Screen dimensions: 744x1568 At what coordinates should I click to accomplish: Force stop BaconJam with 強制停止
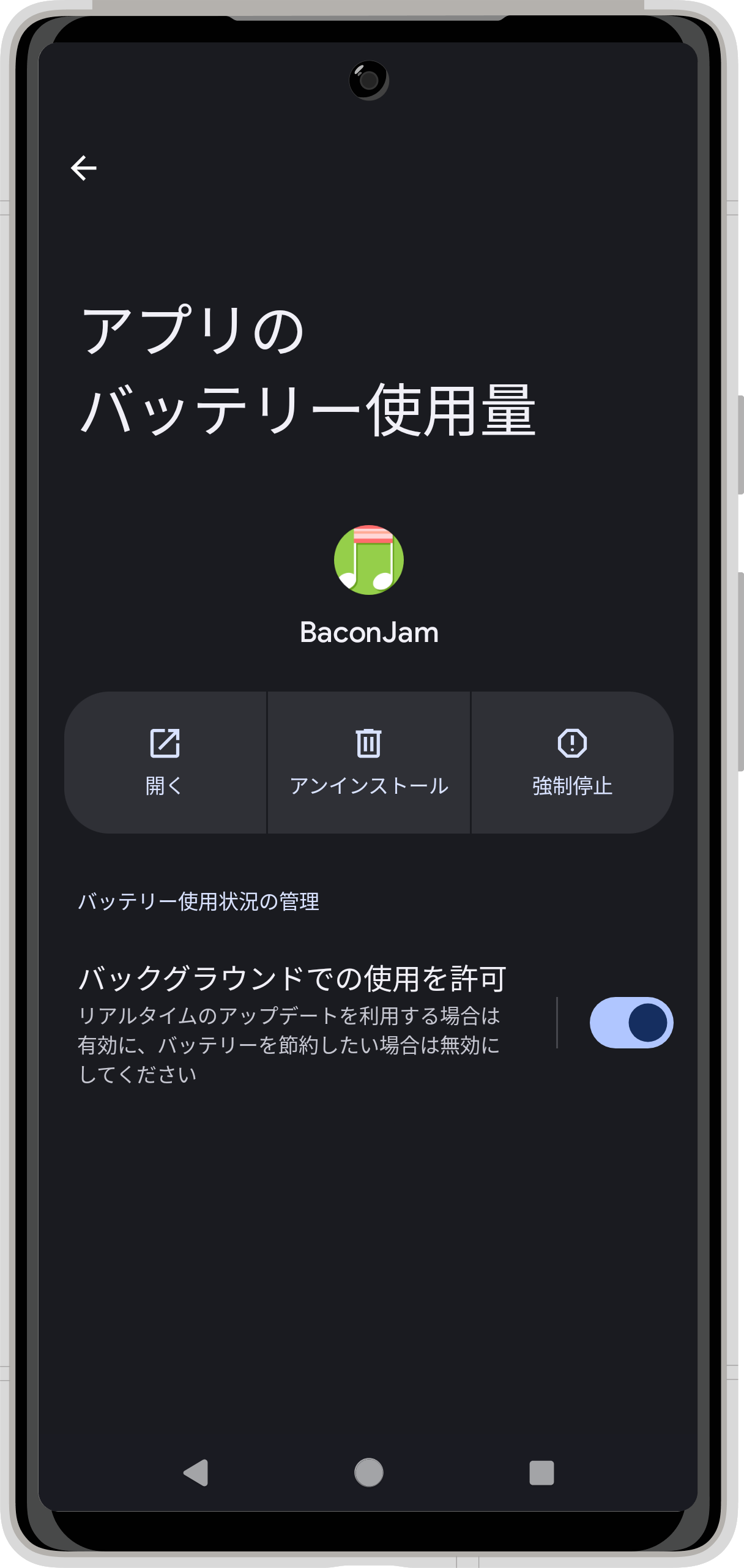point(572,762)
